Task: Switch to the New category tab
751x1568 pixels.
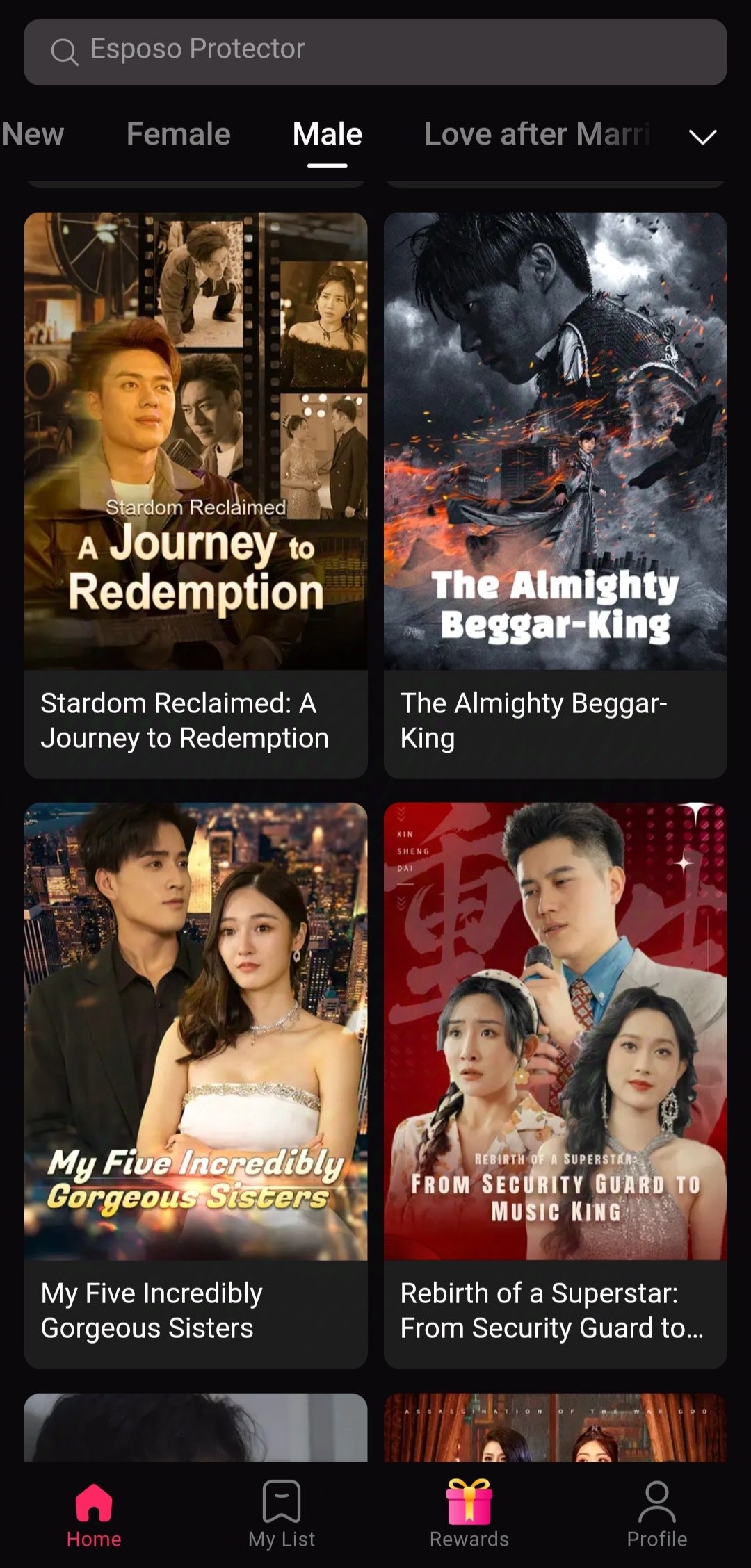Action: (33, 134)
